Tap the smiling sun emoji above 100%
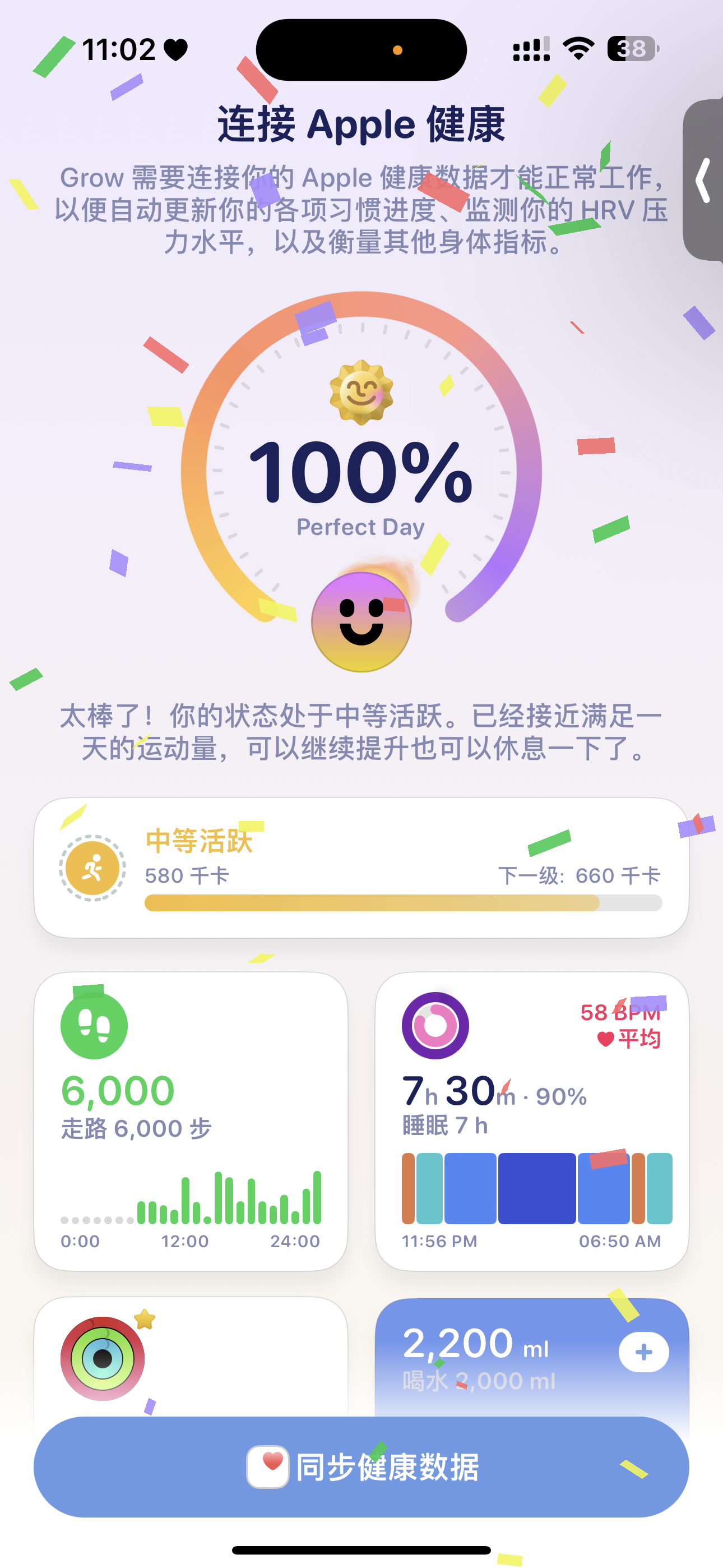Image resolution: width=723 pixels, height=1568 pixels. coord(361,393)
